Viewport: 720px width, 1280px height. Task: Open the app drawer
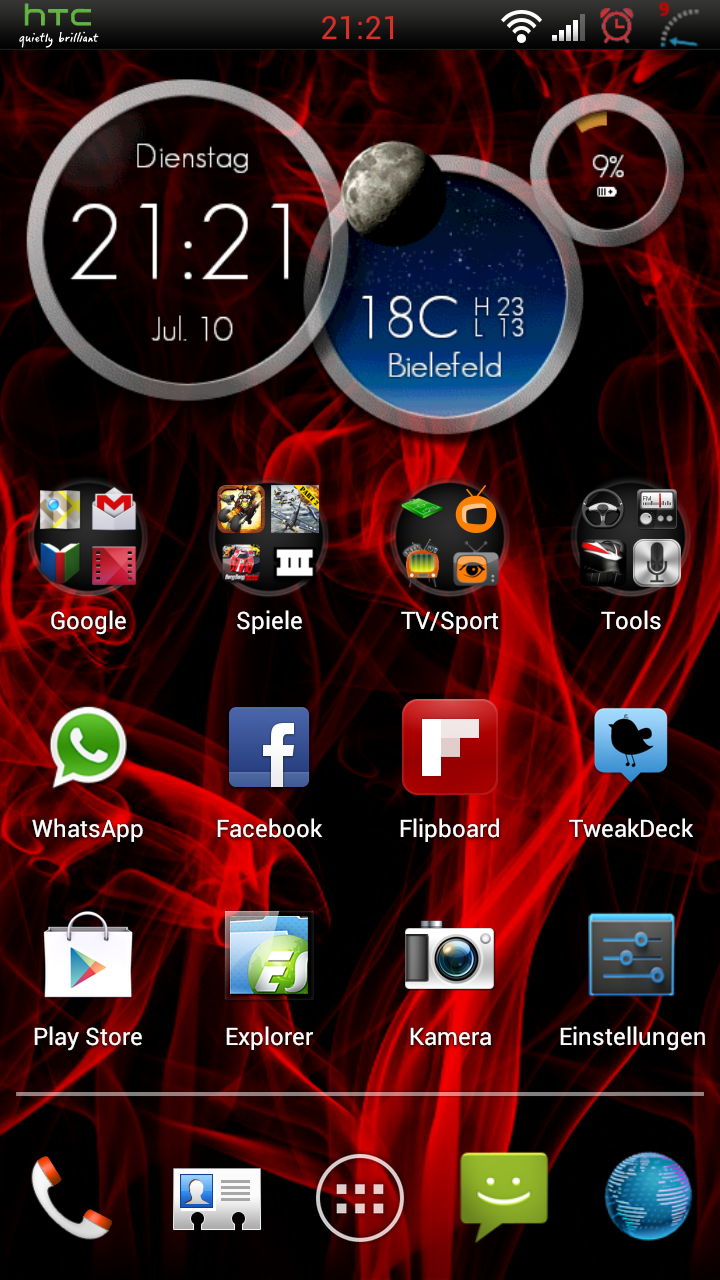click(x=360, y=1197)
